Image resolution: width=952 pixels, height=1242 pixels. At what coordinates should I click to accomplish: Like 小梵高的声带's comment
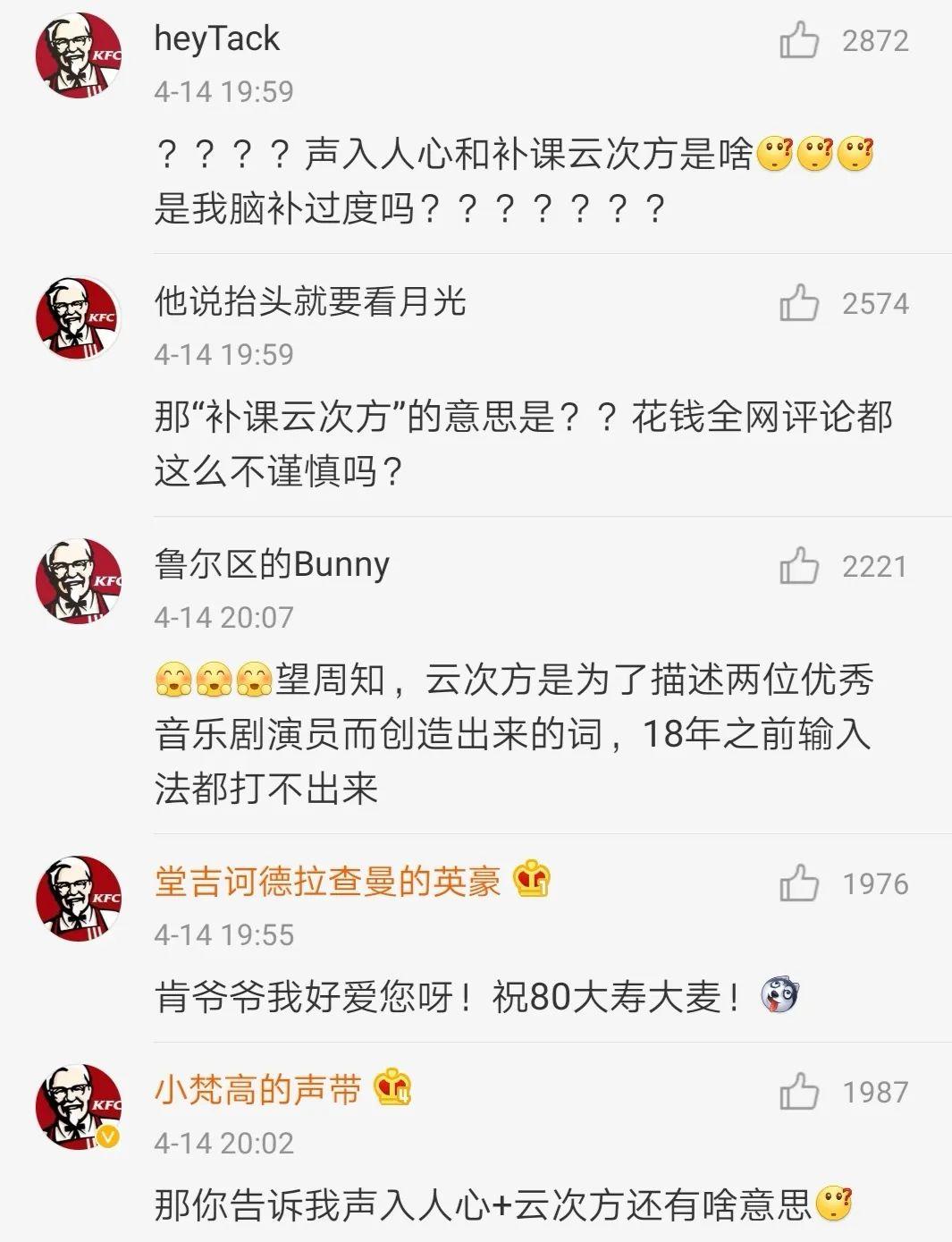(798, 1092)
